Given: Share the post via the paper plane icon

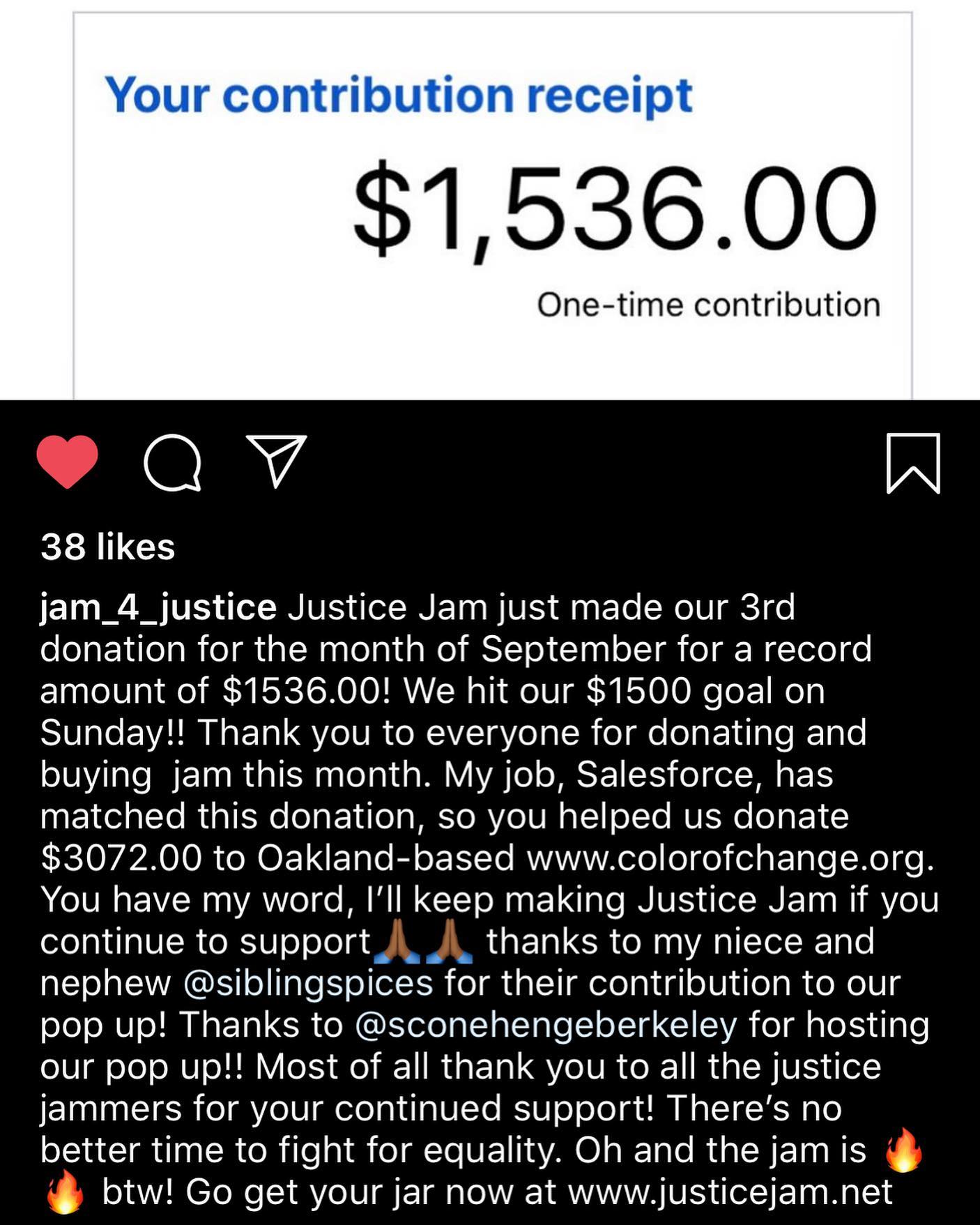Looking at the screenshot, I should click(276, 460).
